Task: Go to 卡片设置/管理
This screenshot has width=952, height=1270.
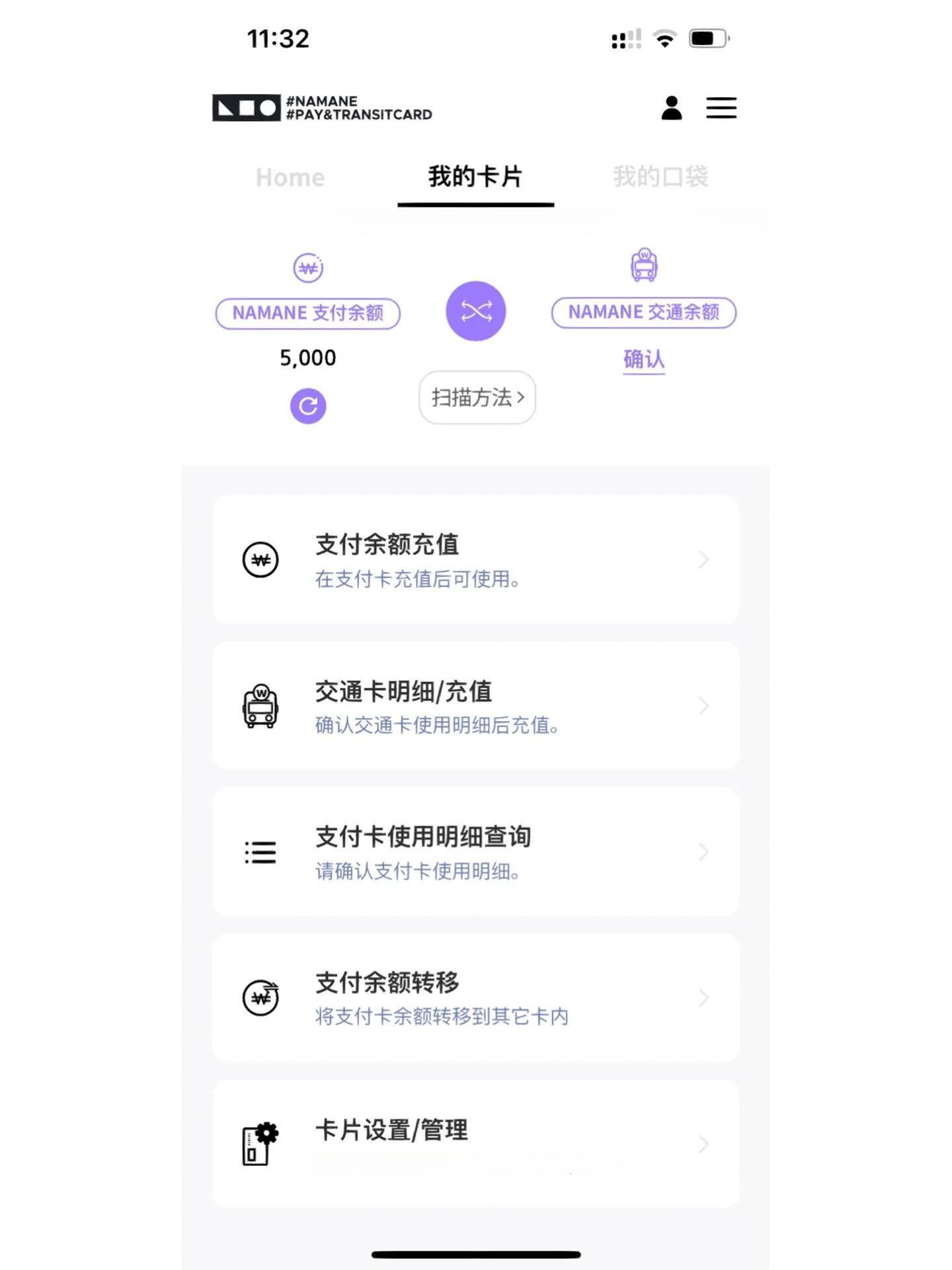Action: 475,1144
